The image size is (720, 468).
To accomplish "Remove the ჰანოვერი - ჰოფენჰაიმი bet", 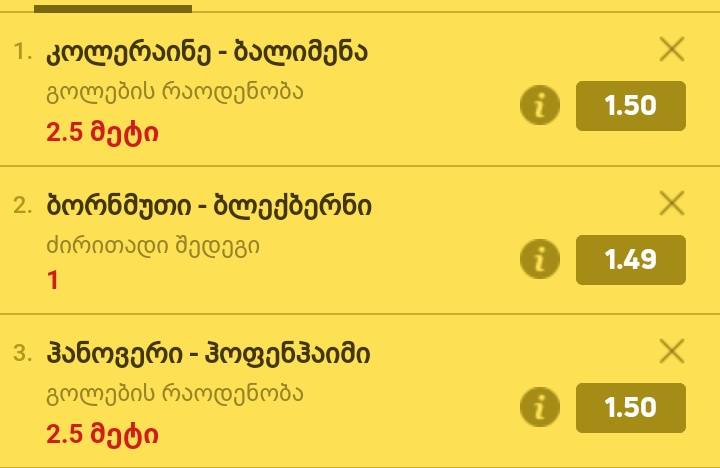I will 672,351.
